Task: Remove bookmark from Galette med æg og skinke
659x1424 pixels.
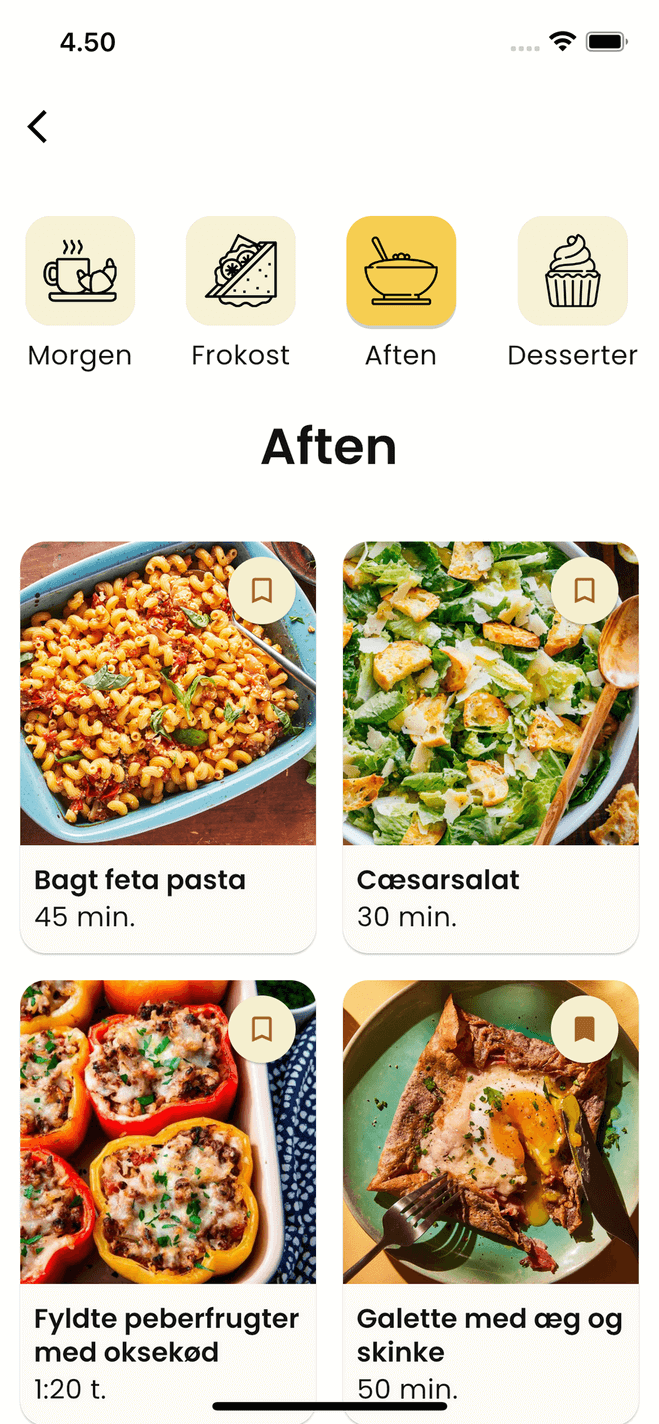Action: pyautogui.click(x=585, y=1029)
